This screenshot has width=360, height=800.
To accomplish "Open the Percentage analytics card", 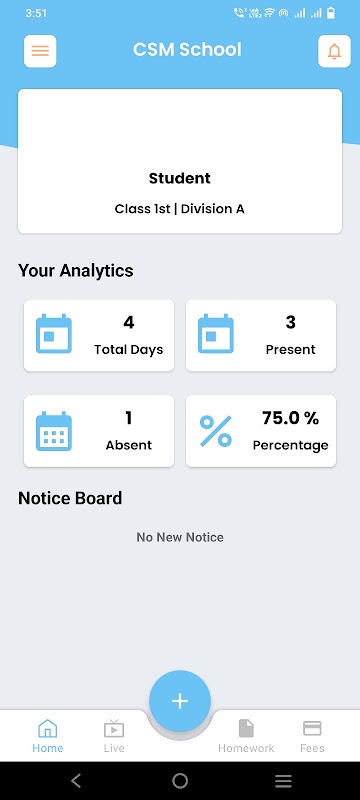I will click(261, 431).
